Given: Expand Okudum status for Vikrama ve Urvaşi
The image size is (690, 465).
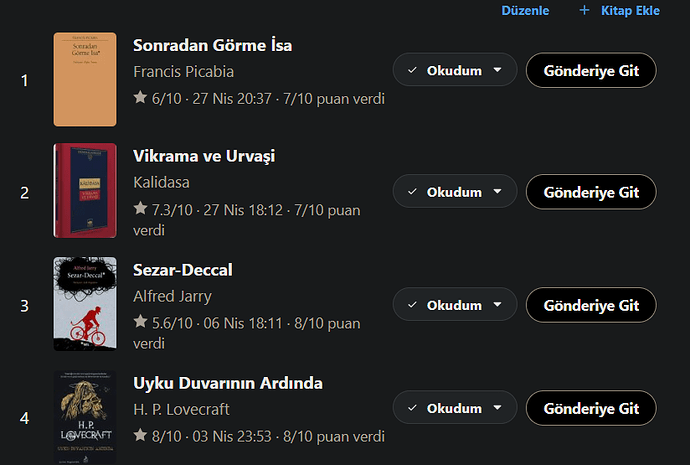Looking at the screenshot, I should pos(455,192).
